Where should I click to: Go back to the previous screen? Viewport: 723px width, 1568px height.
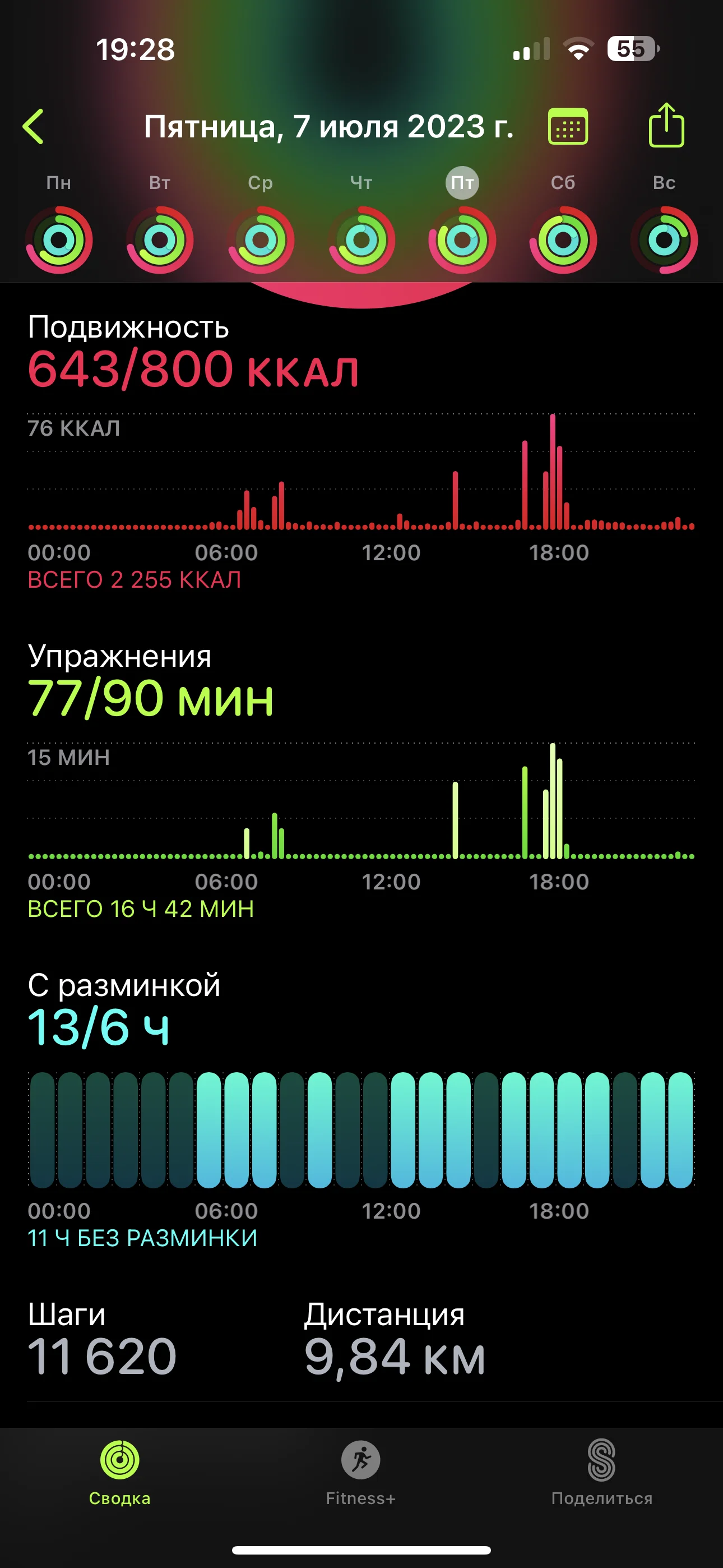click(x=34, y=127)
